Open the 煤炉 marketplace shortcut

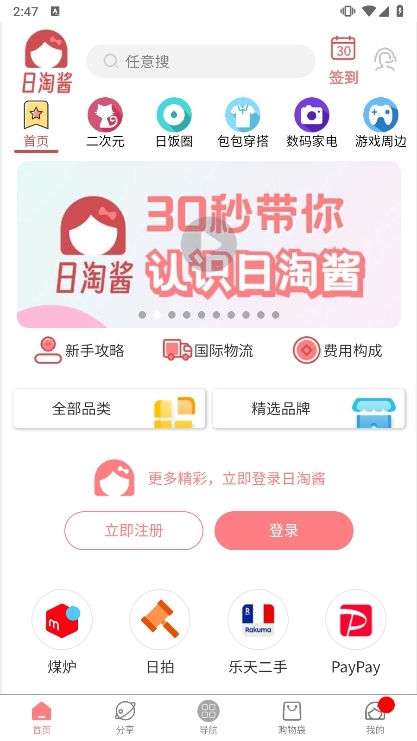click(62, 632)
